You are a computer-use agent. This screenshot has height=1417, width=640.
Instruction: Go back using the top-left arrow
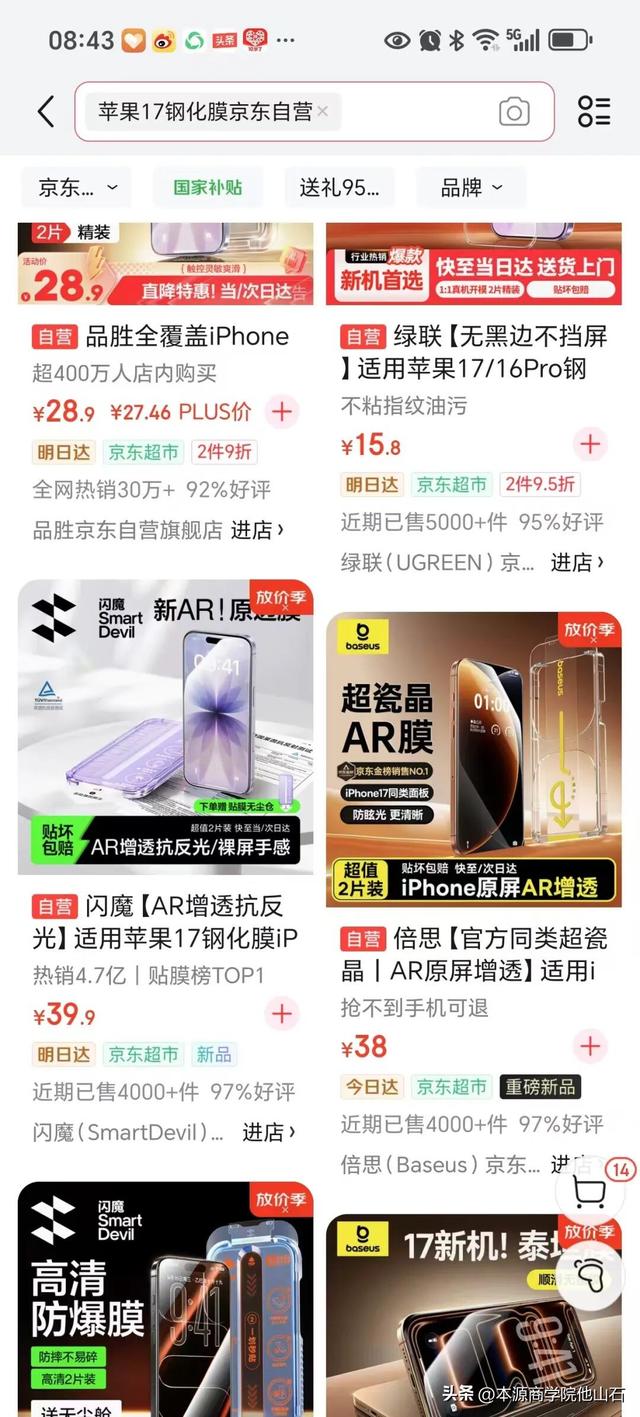tap(46, 111)
